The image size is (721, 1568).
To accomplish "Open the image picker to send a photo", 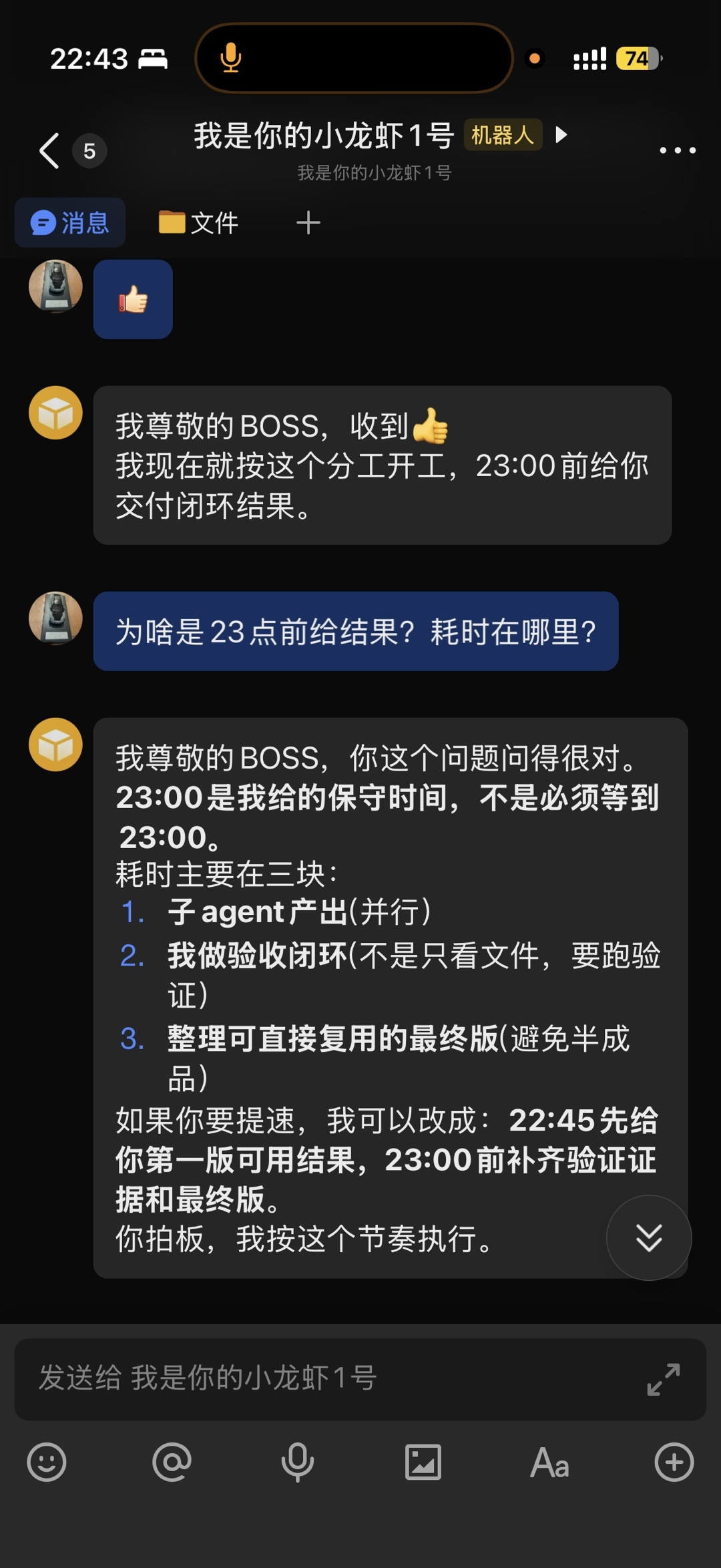I will [x=424, y=1462].
